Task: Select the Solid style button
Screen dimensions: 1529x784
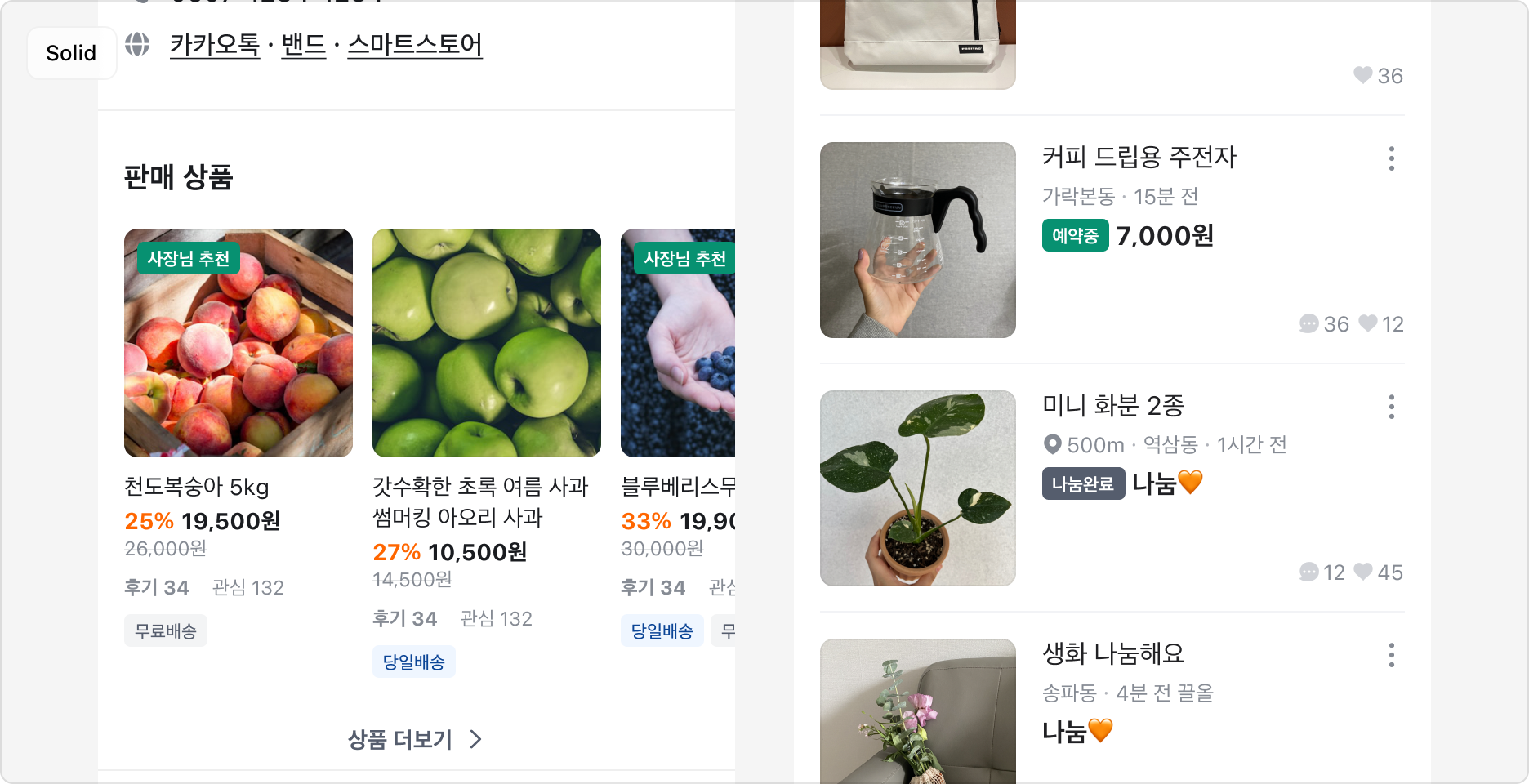Action: pos(72,53)
